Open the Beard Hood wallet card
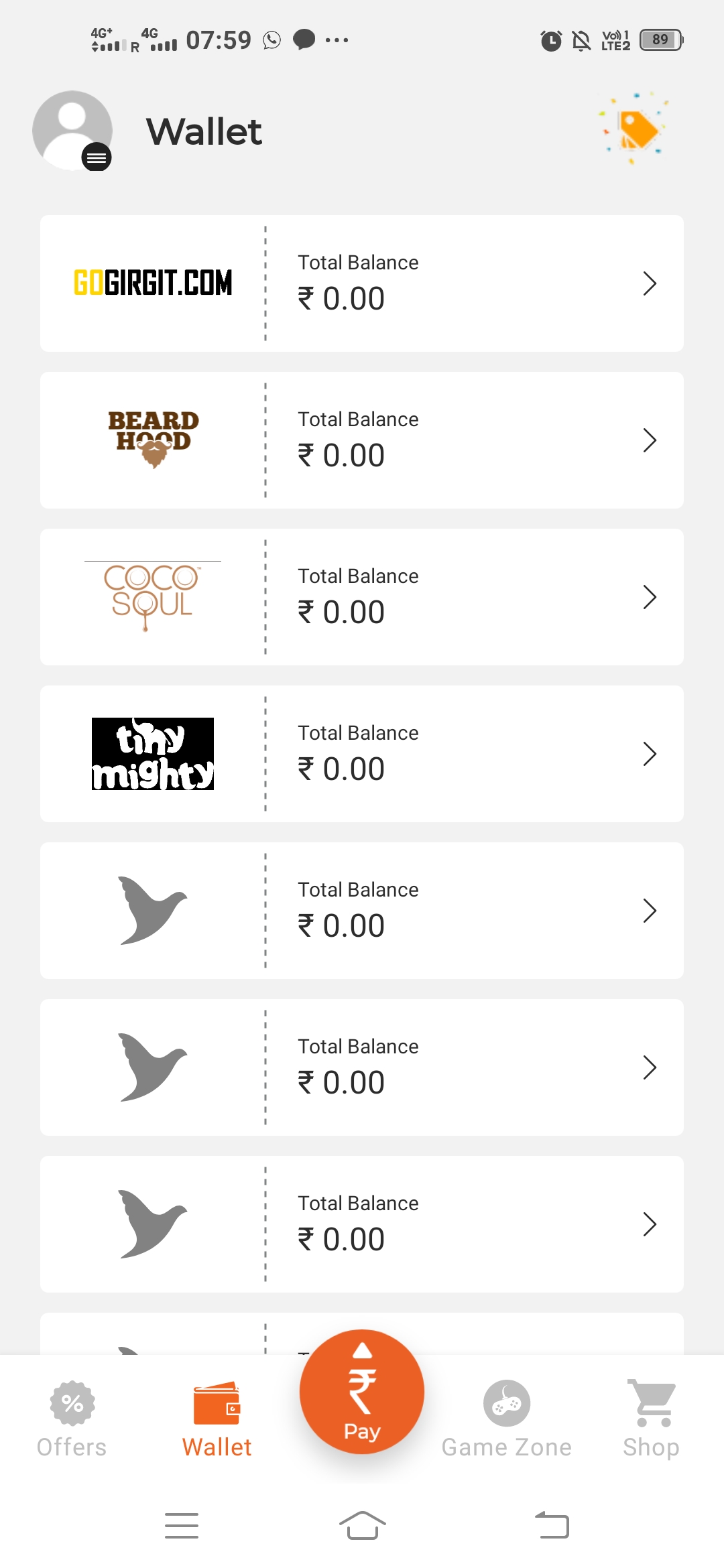 pyautogui.click(x=362, y=440)
